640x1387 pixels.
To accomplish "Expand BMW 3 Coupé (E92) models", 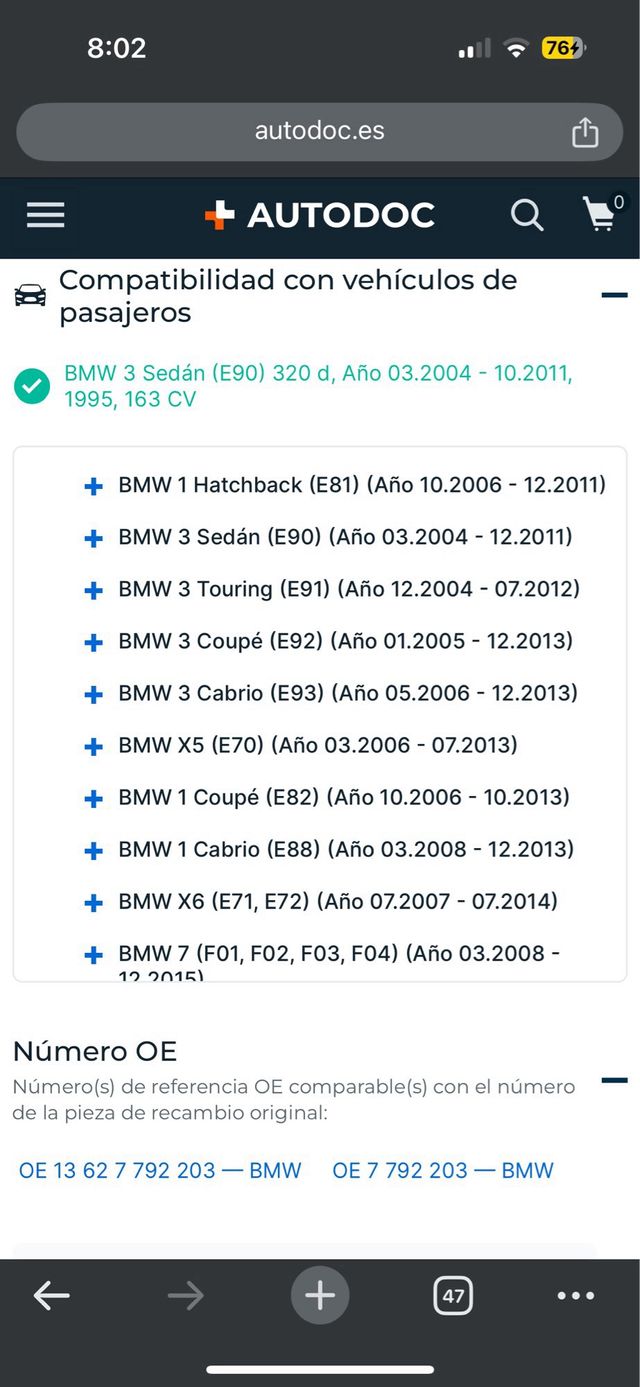I will click(x=94, y=642).
